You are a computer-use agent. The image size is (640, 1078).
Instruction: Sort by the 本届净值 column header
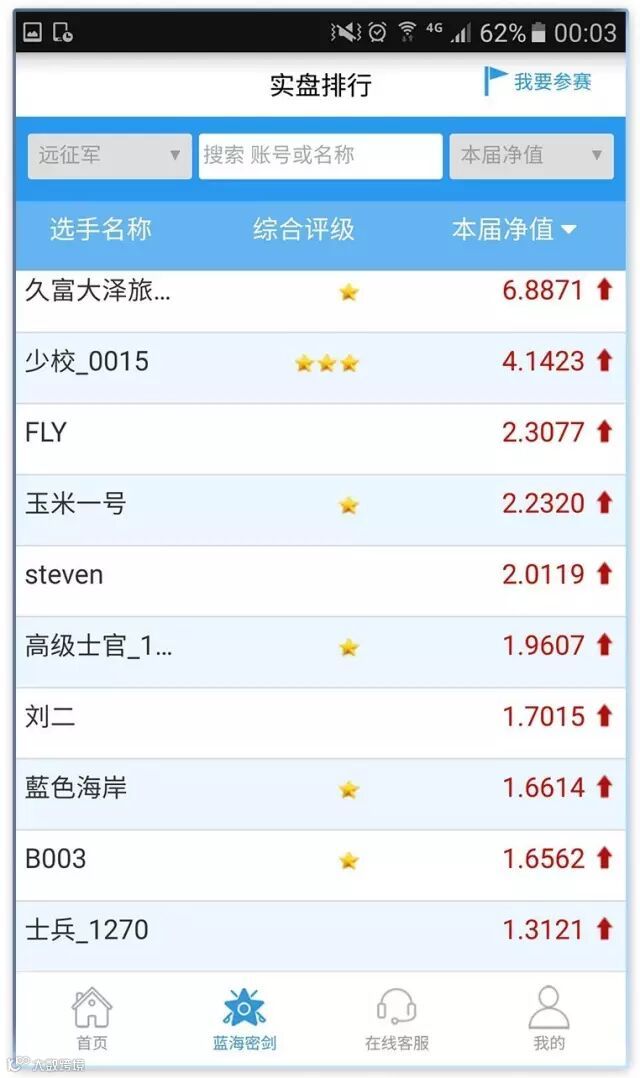(514, 229)
